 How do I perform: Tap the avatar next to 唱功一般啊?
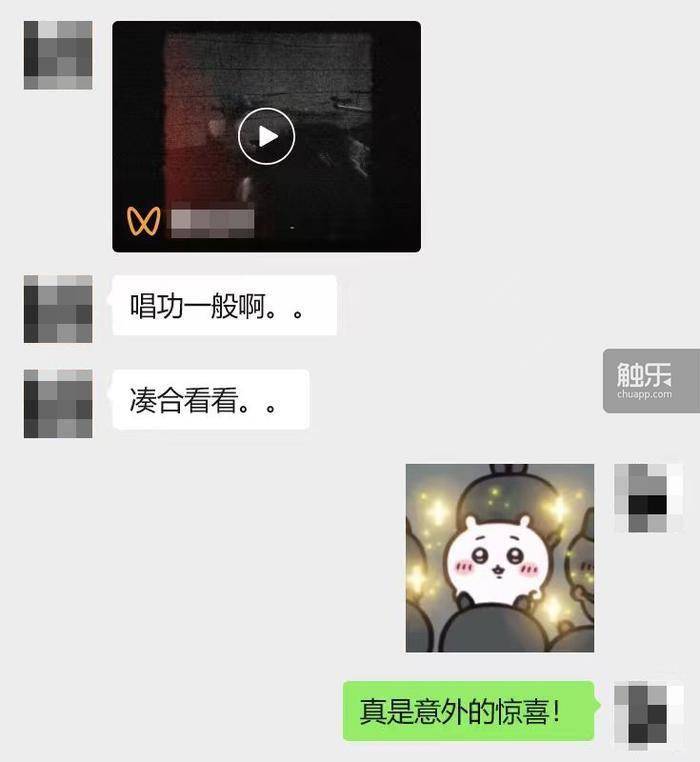tap(58, 309)
